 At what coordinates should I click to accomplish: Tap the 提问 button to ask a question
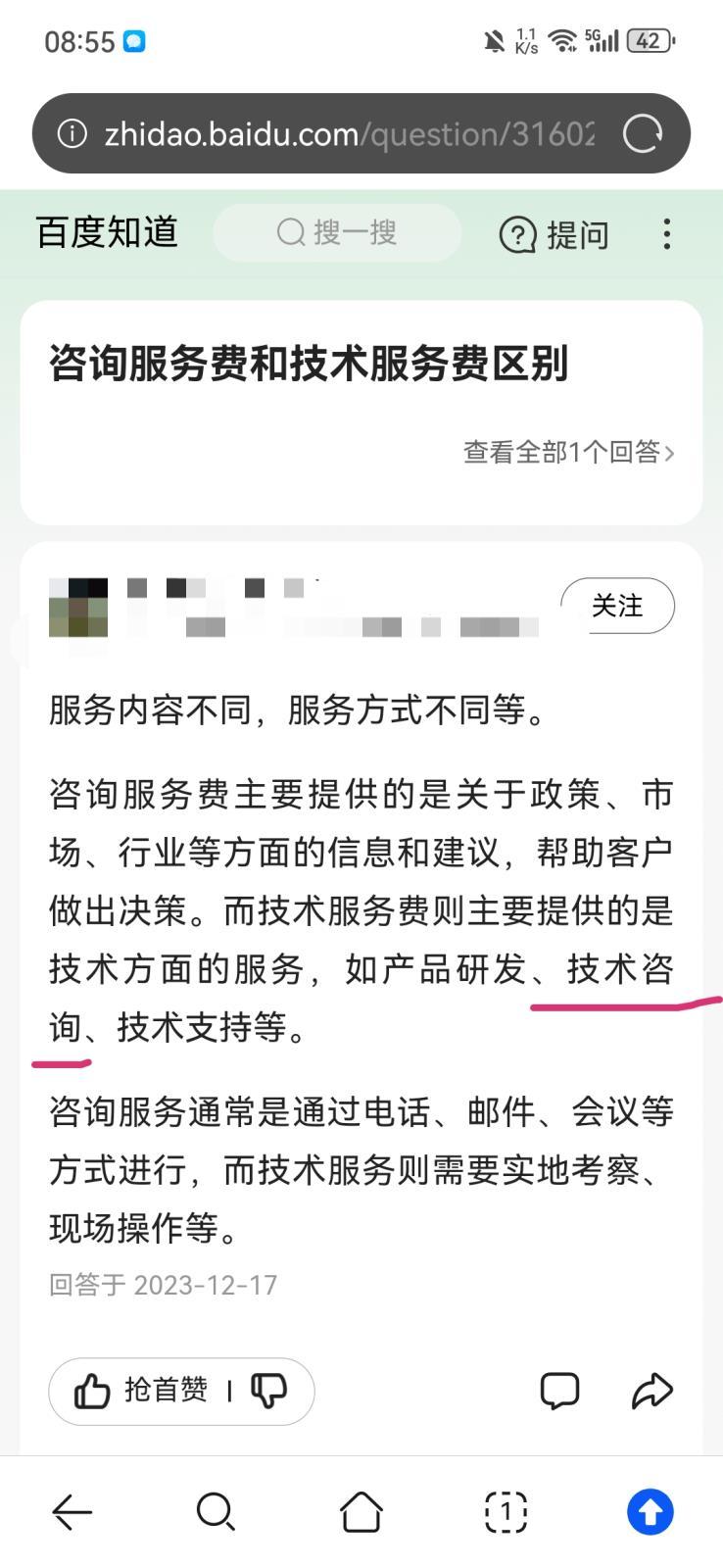[x=554, y=234]
